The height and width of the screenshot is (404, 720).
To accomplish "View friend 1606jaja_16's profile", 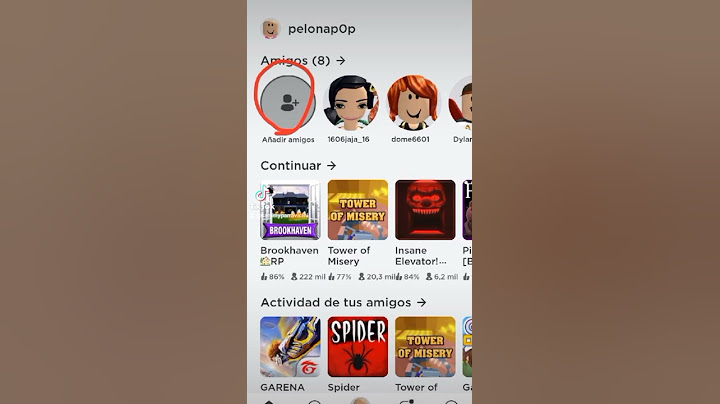I will (x=352, y=103).
